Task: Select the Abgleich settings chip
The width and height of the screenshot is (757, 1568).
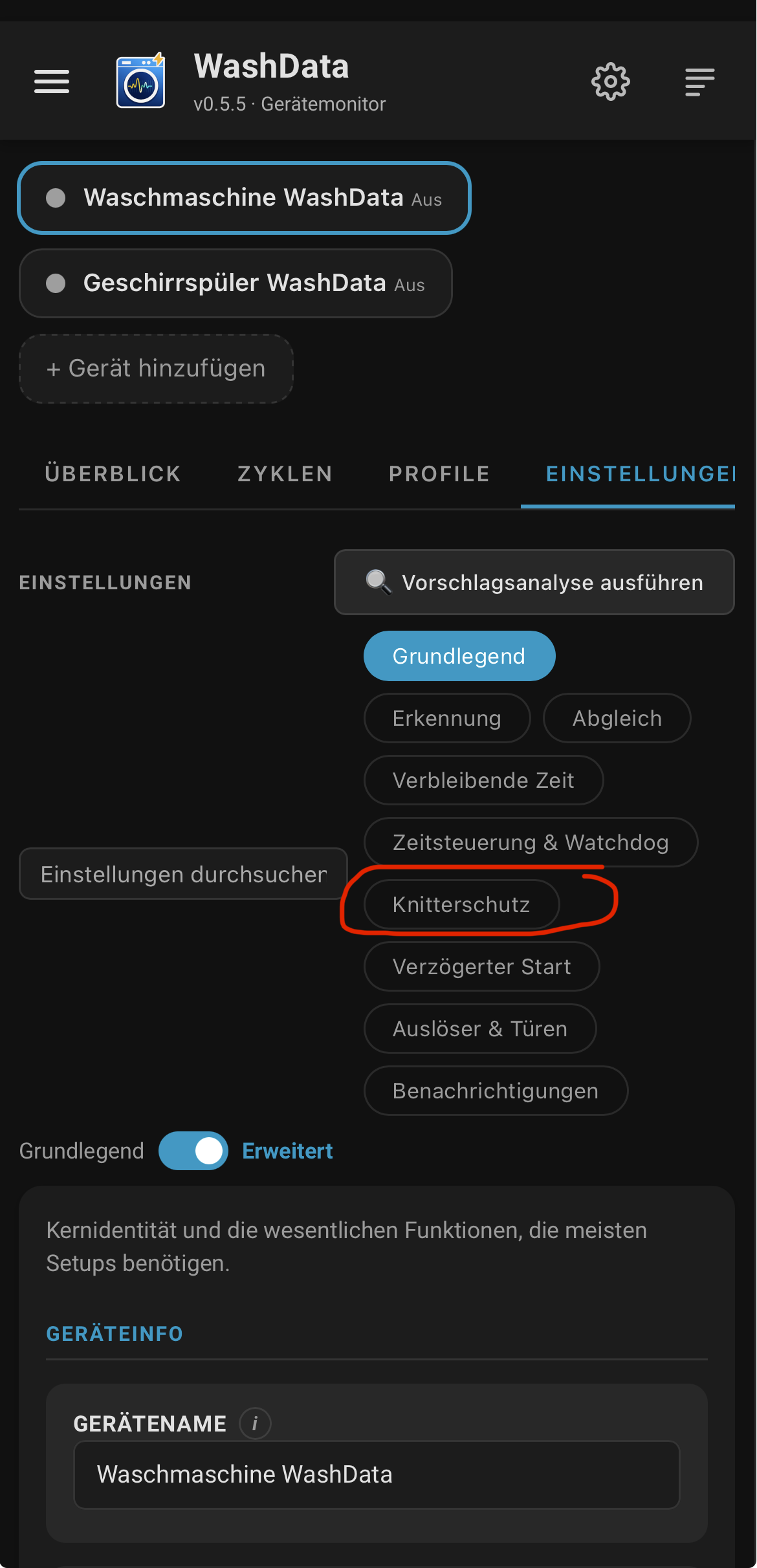Action: (x=617, y=718)
